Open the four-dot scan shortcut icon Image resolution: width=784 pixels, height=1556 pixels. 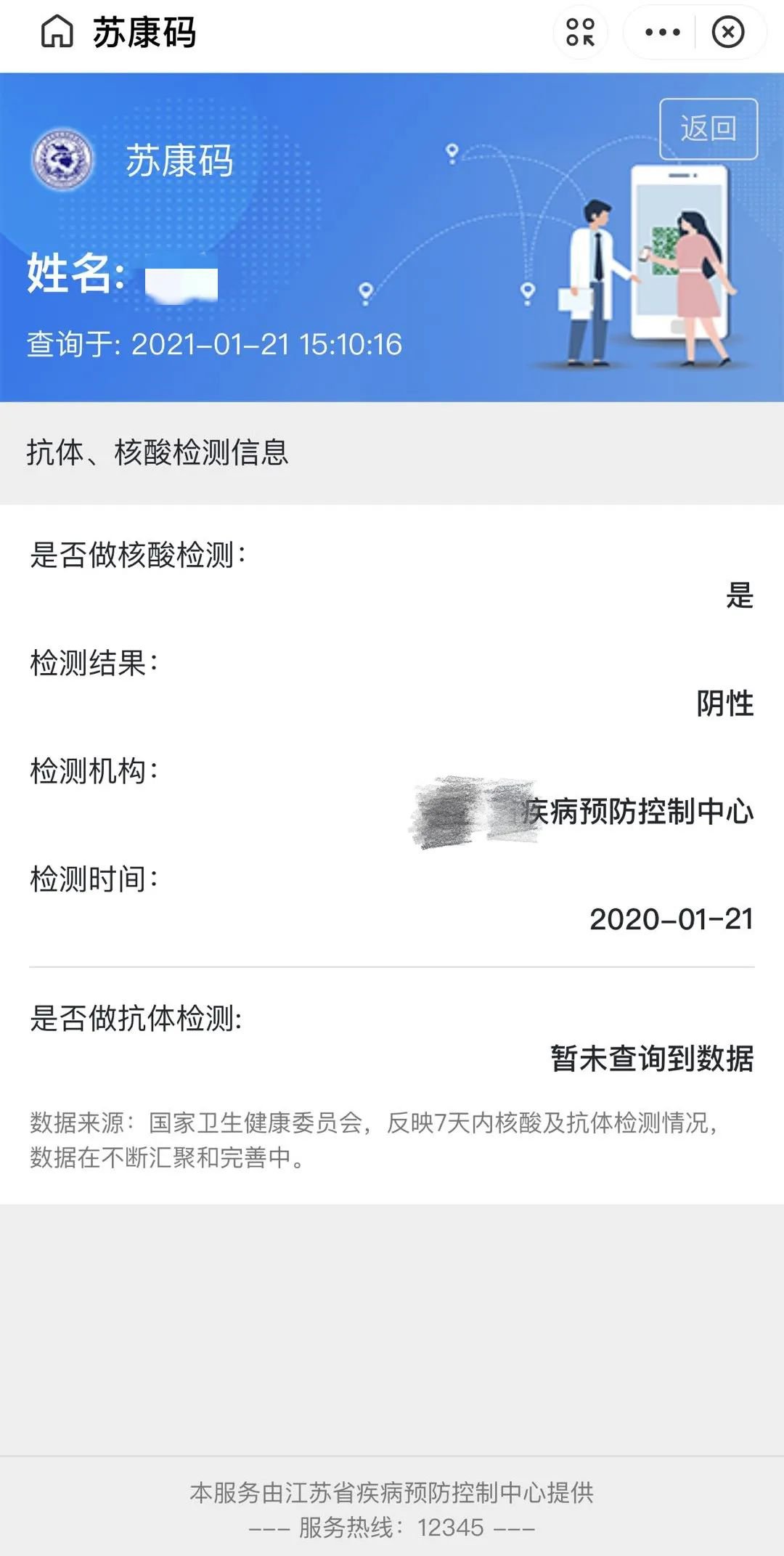580,32
